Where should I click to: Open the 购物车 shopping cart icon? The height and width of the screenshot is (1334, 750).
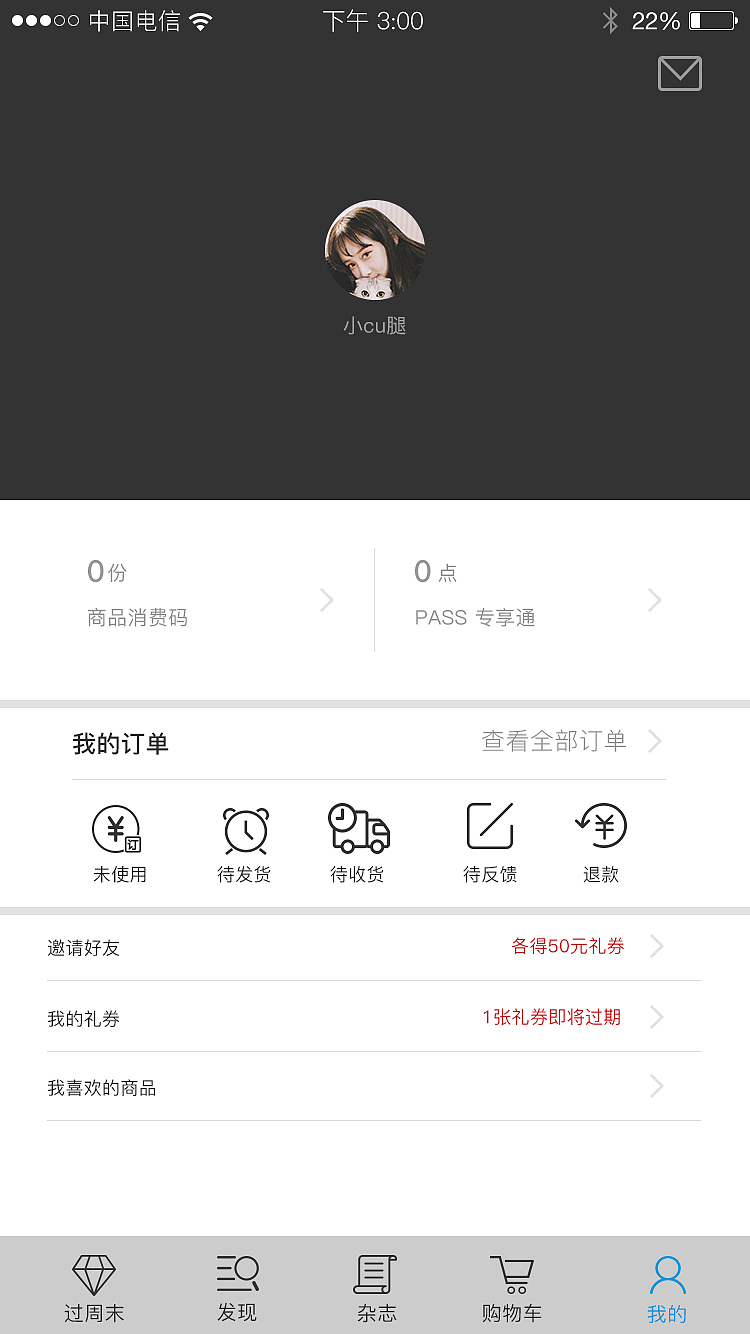[x=511, y=1275]
